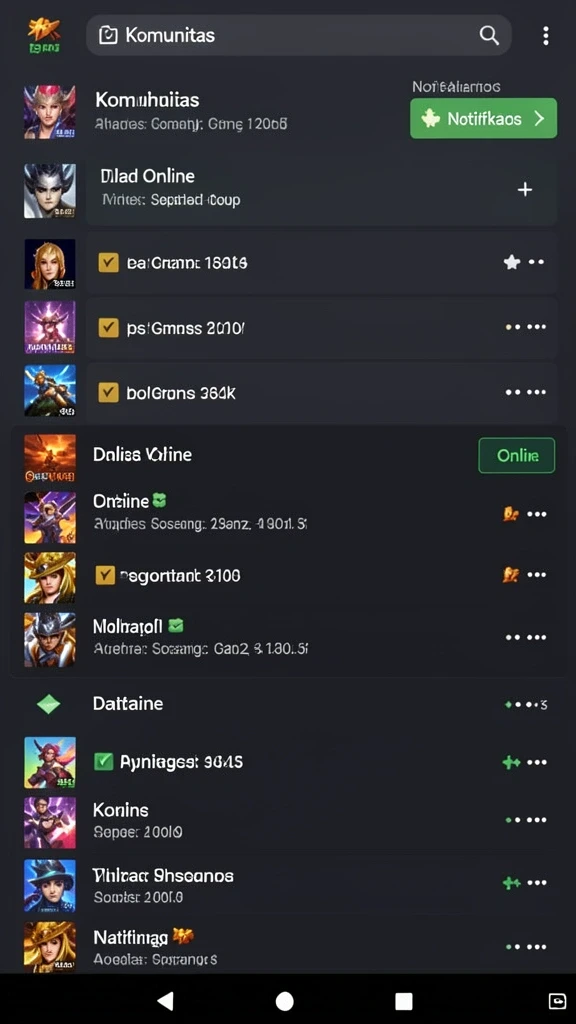Toggle the checkbox on the 3100 row

coord(105,575)
